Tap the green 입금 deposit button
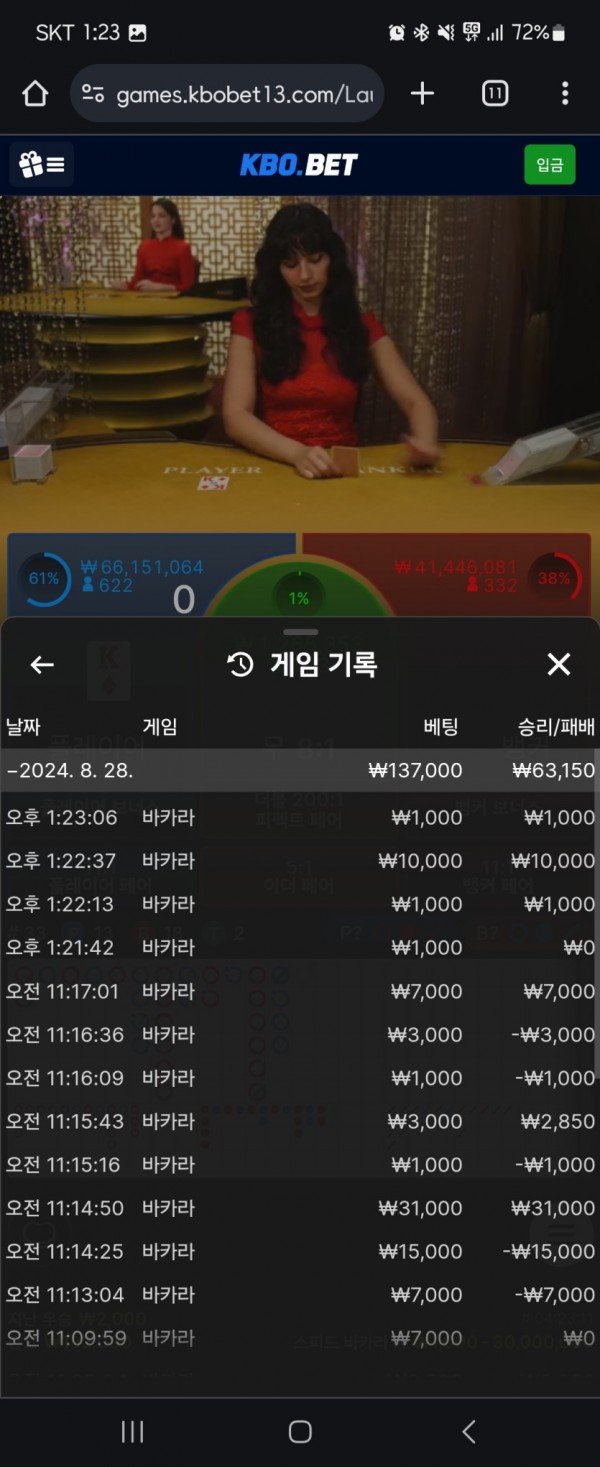Image resolution: width=600 pixels, height=1467 pixels. (549, 165)
